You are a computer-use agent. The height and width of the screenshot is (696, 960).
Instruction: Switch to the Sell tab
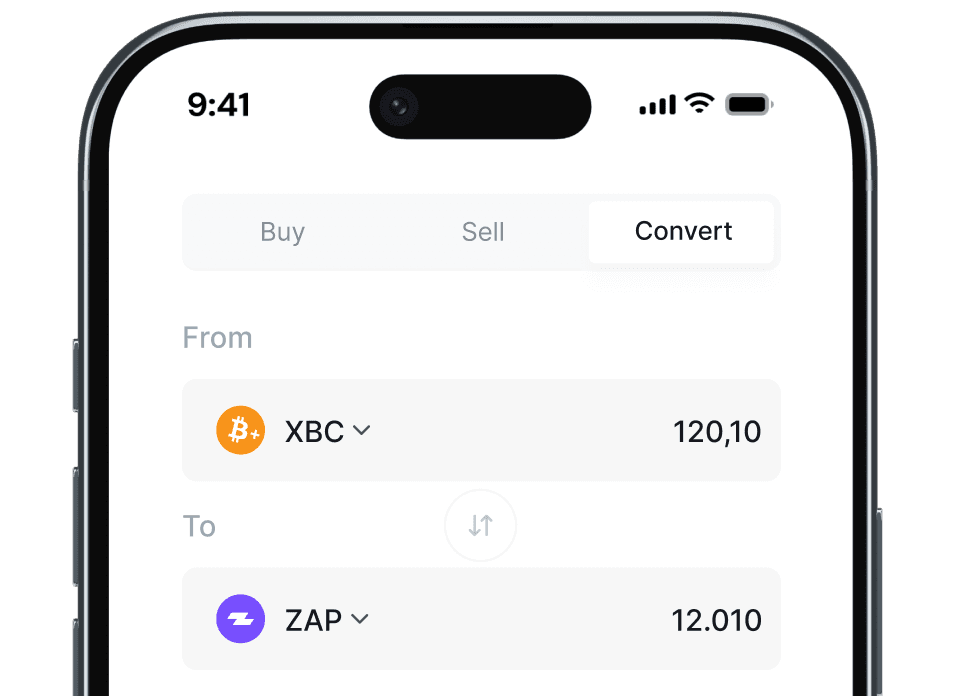point(483,232)
